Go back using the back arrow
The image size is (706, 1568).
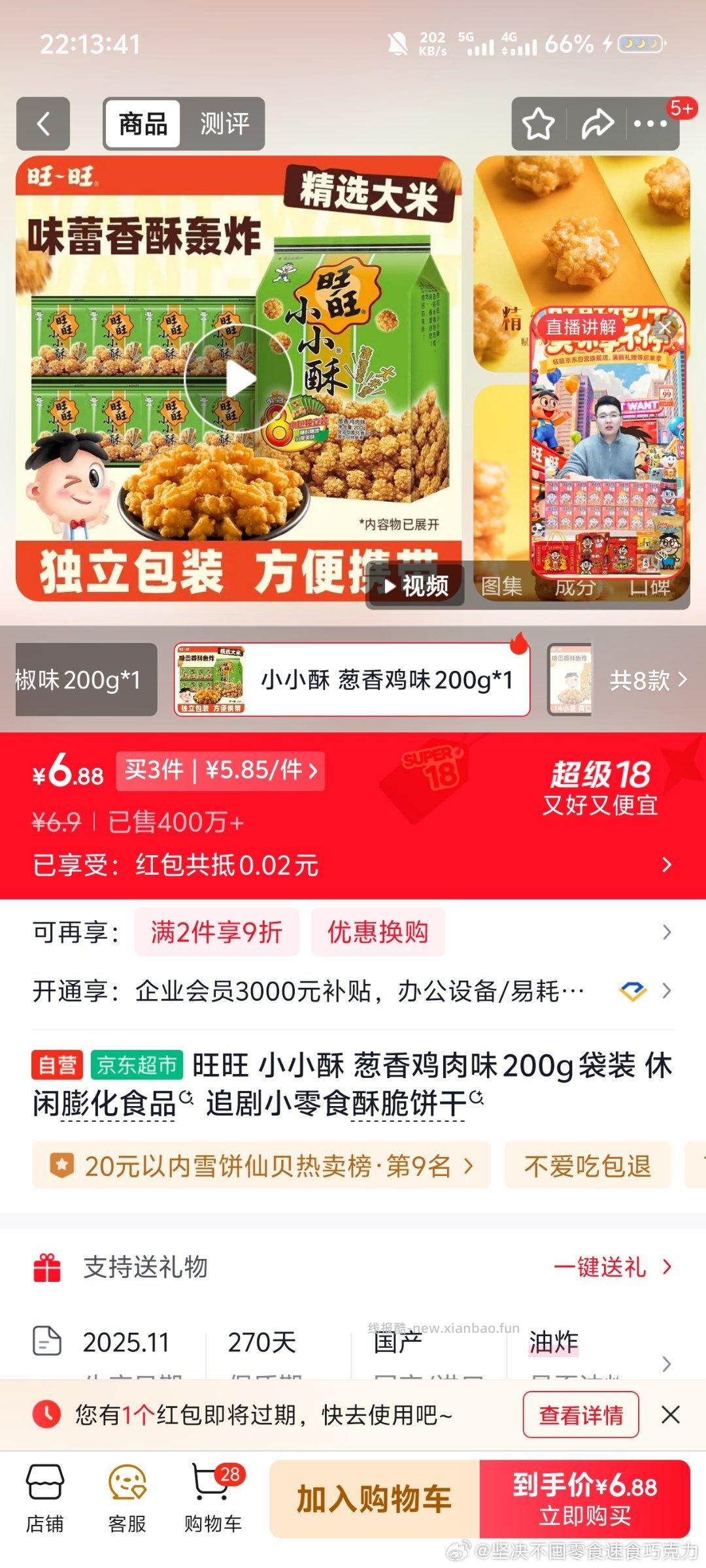[43, 124]
